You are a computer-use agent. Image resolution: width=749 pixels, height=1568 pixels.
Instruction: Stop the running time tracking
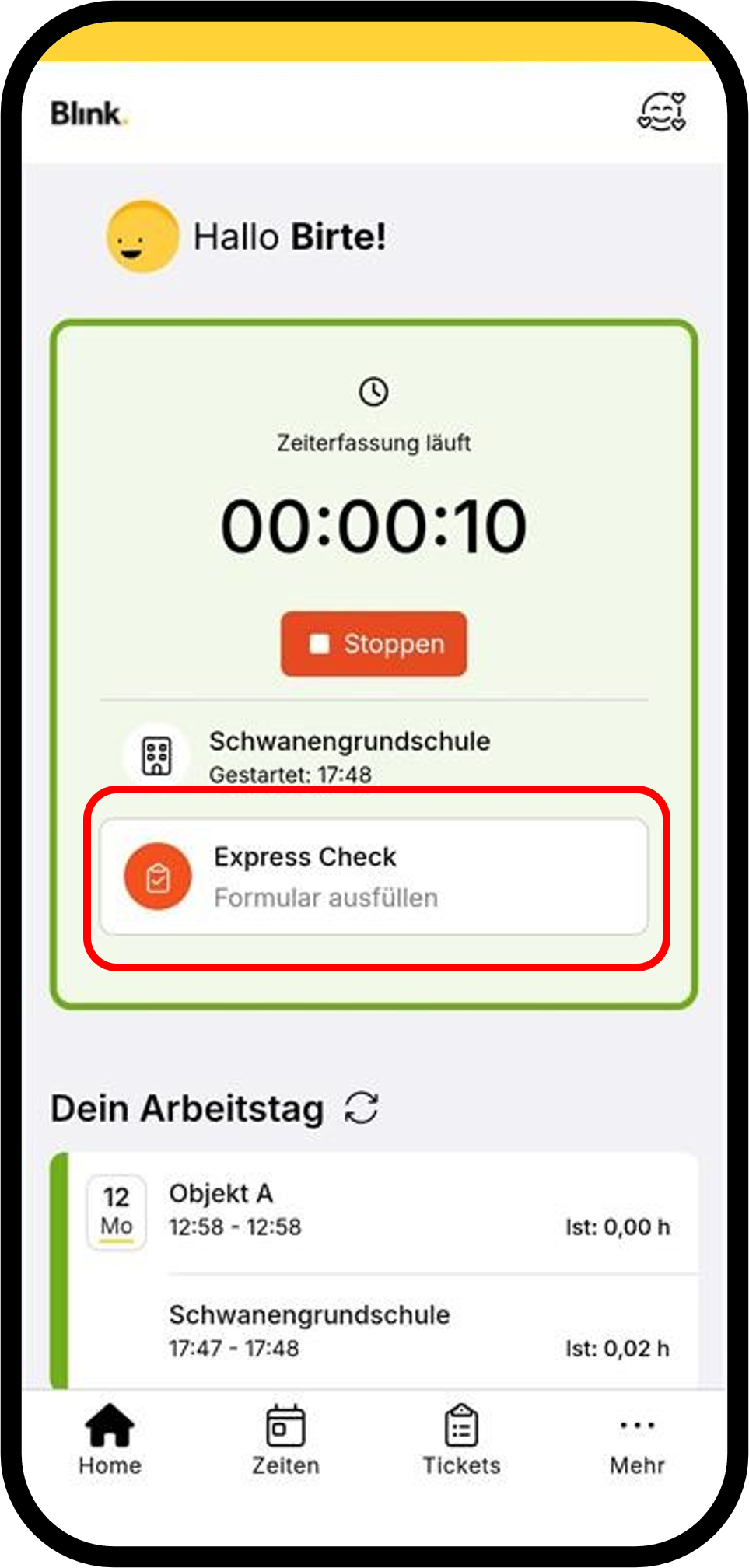(374, 644)
